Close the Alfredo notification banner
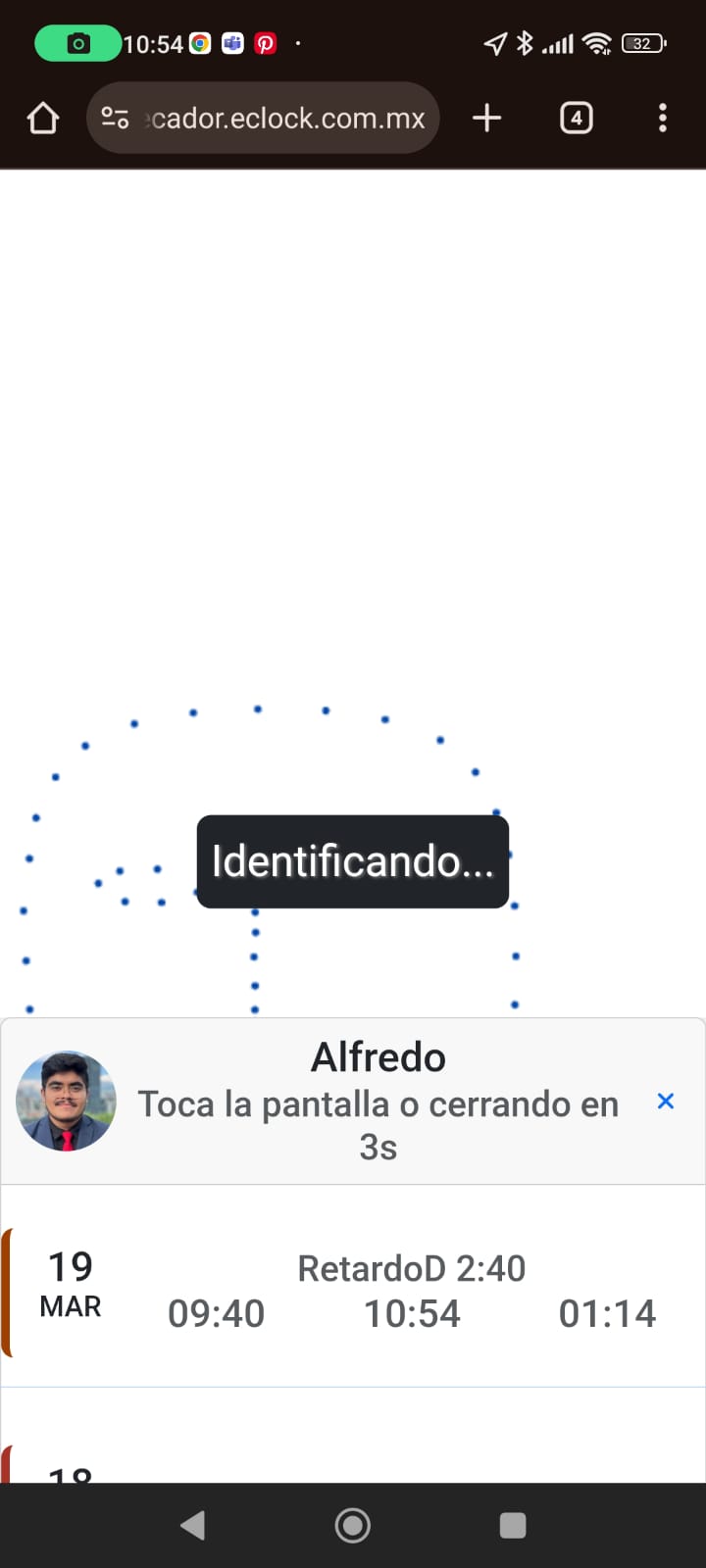This screenshot has height=1568, width=706. [x=665, y=1102]
